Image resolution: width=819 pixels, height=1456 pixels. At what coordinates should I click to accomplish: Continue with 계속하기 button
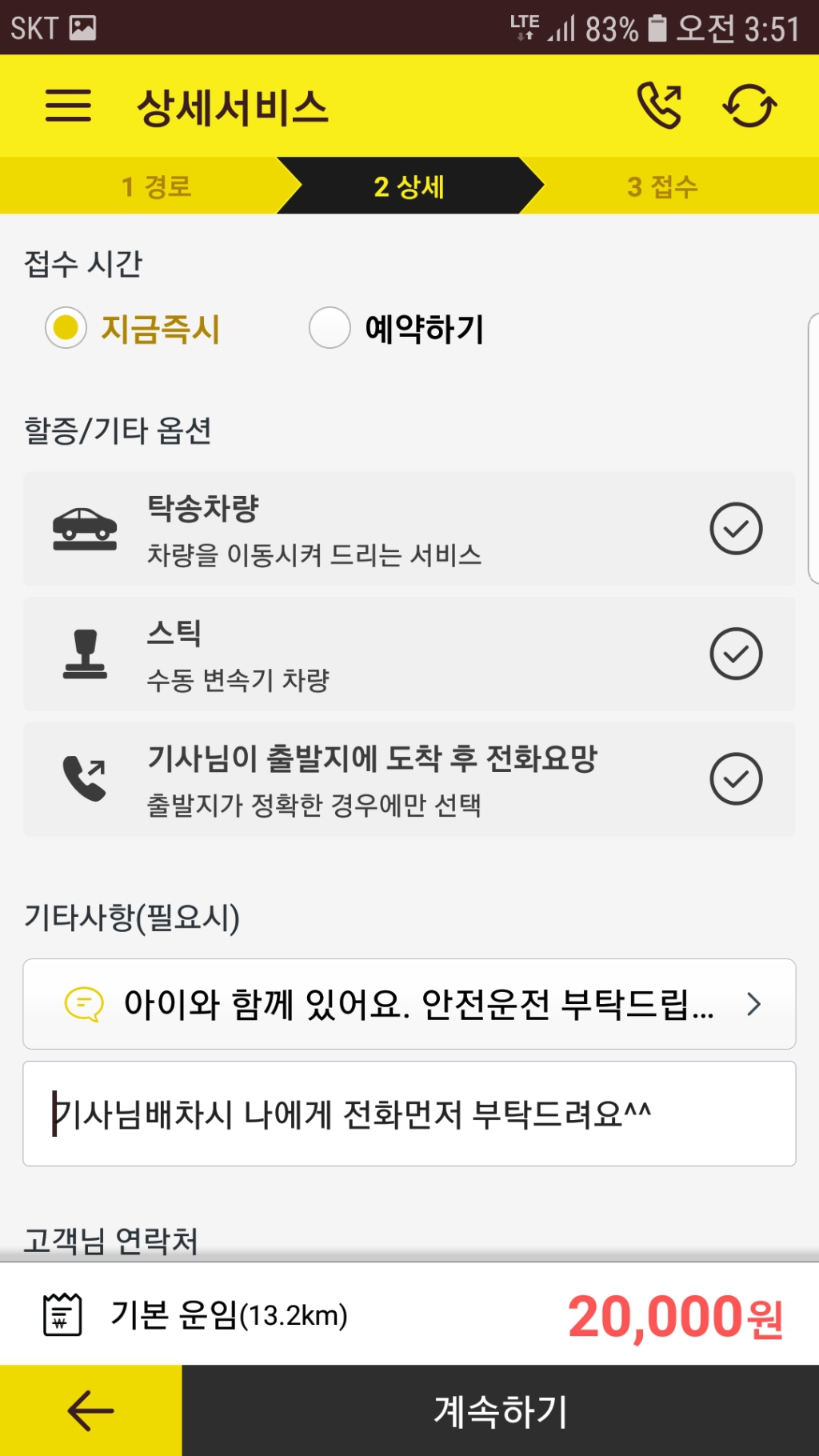coord(501,1410)
